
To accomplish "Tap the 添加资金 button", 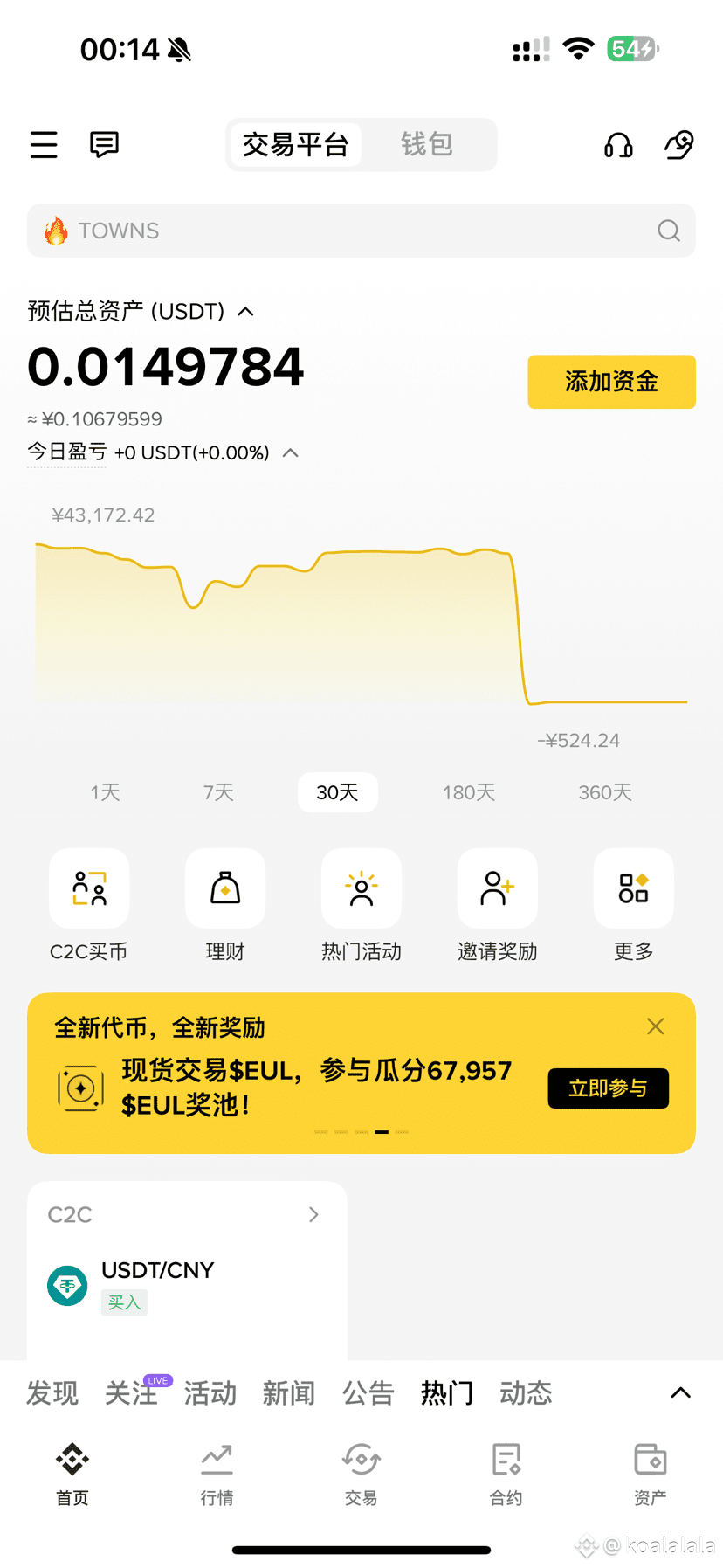I will [611, 382].
